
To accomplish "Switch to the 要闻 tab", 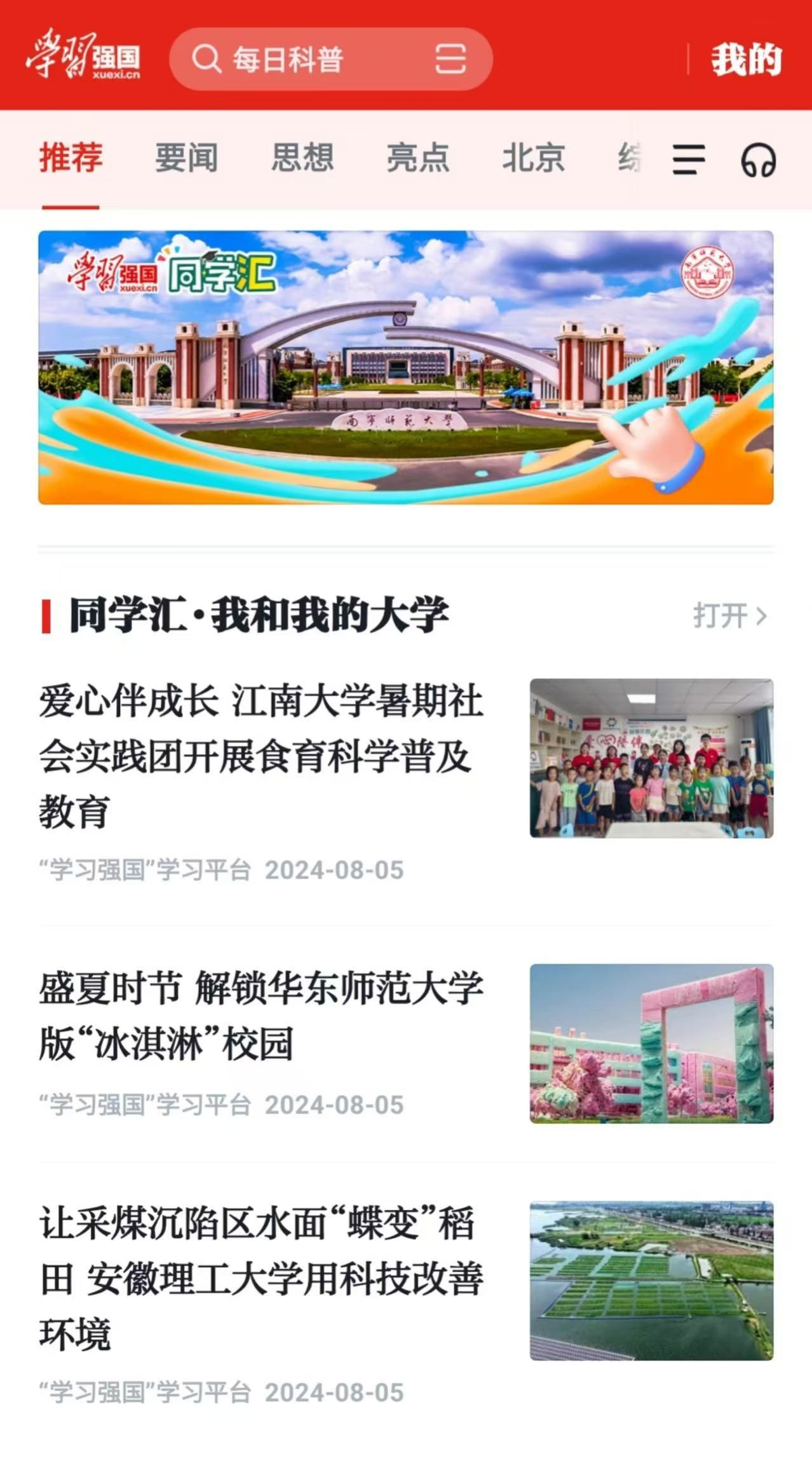I will [x=186, y=158].
